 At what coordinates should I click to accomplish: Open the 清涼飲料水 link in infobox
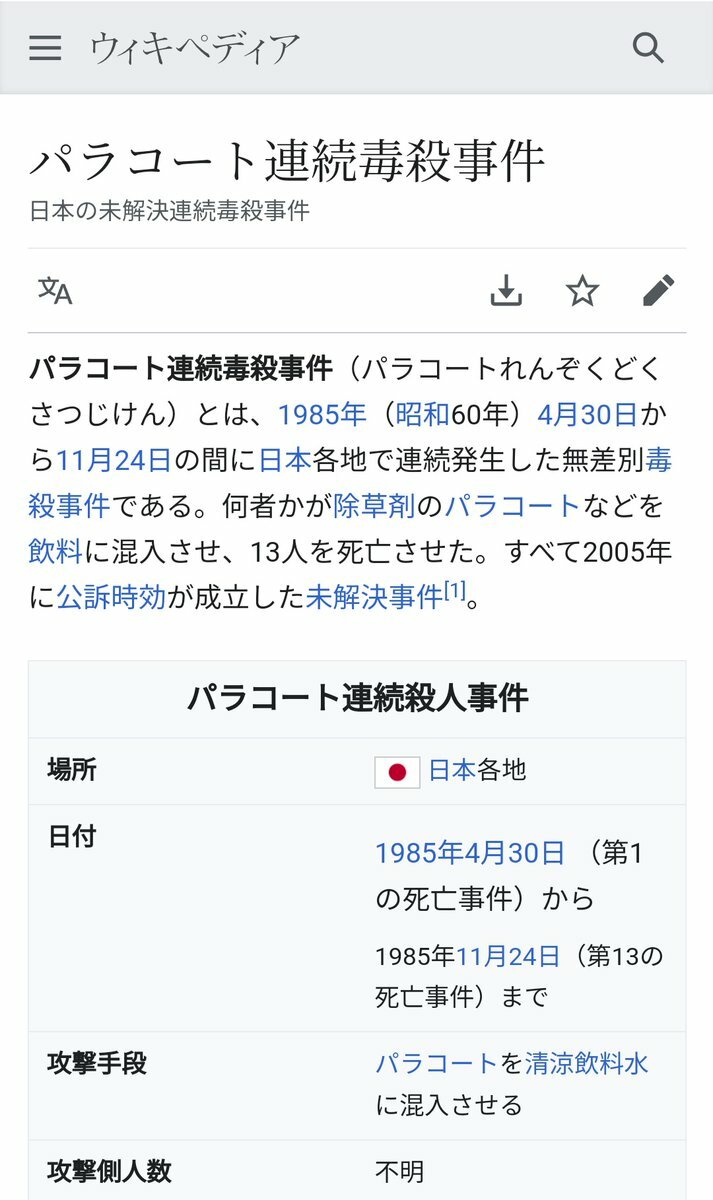click(x=586, y=1063)
